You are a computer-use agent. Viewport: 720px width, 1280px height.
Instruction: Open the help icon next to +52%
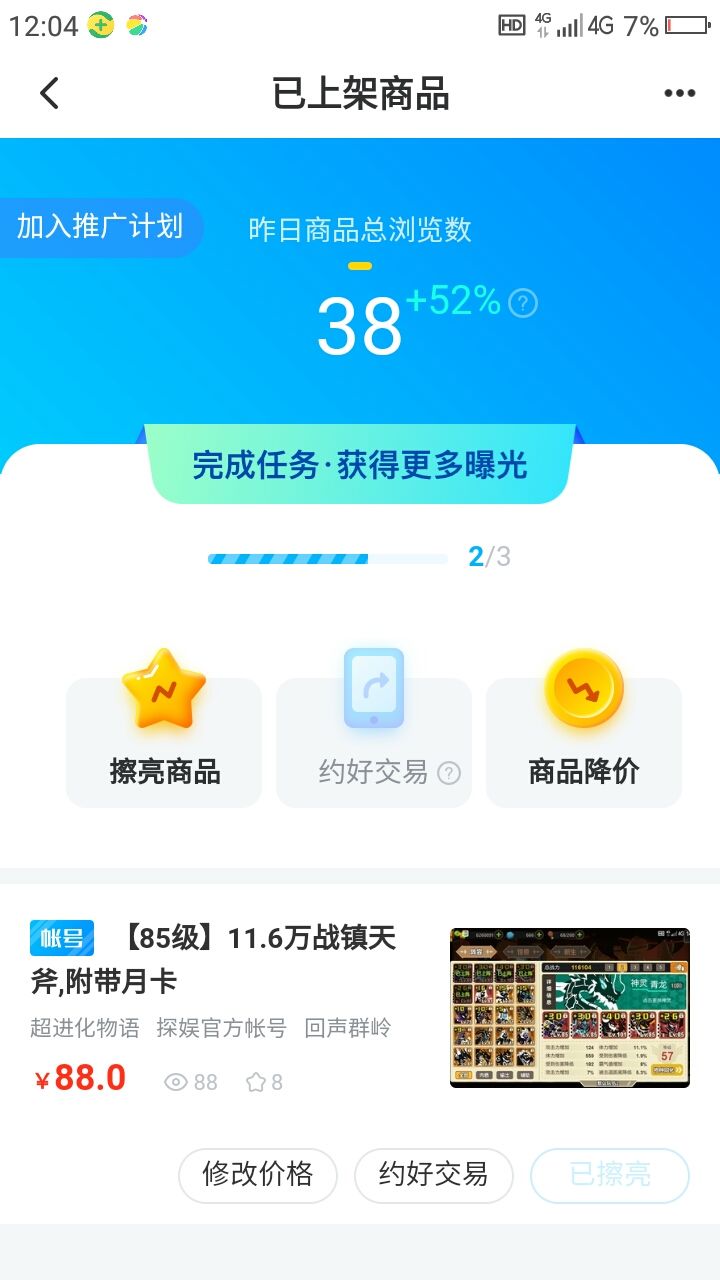point(521,302)
